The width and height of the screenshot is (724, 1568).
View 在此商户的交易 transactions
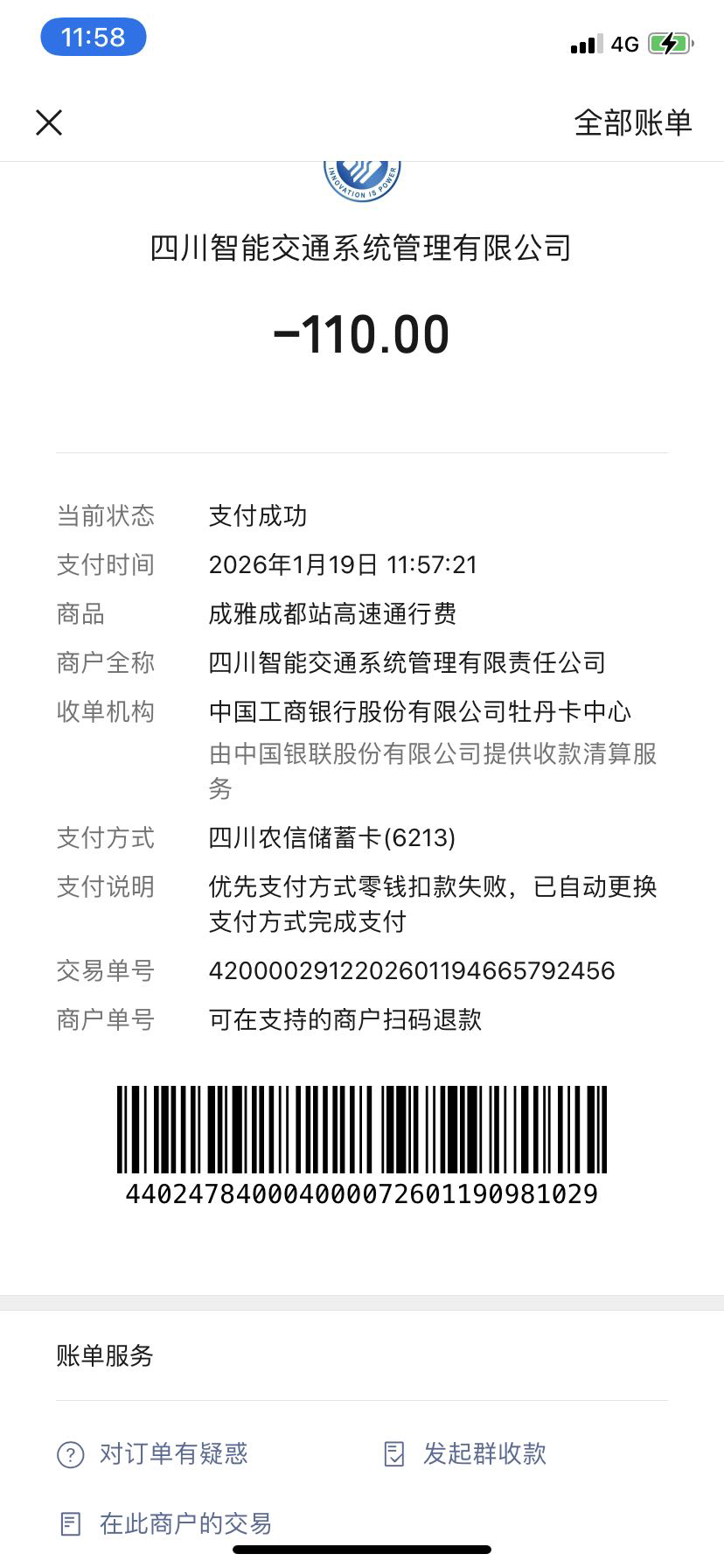coord(166,1524)
